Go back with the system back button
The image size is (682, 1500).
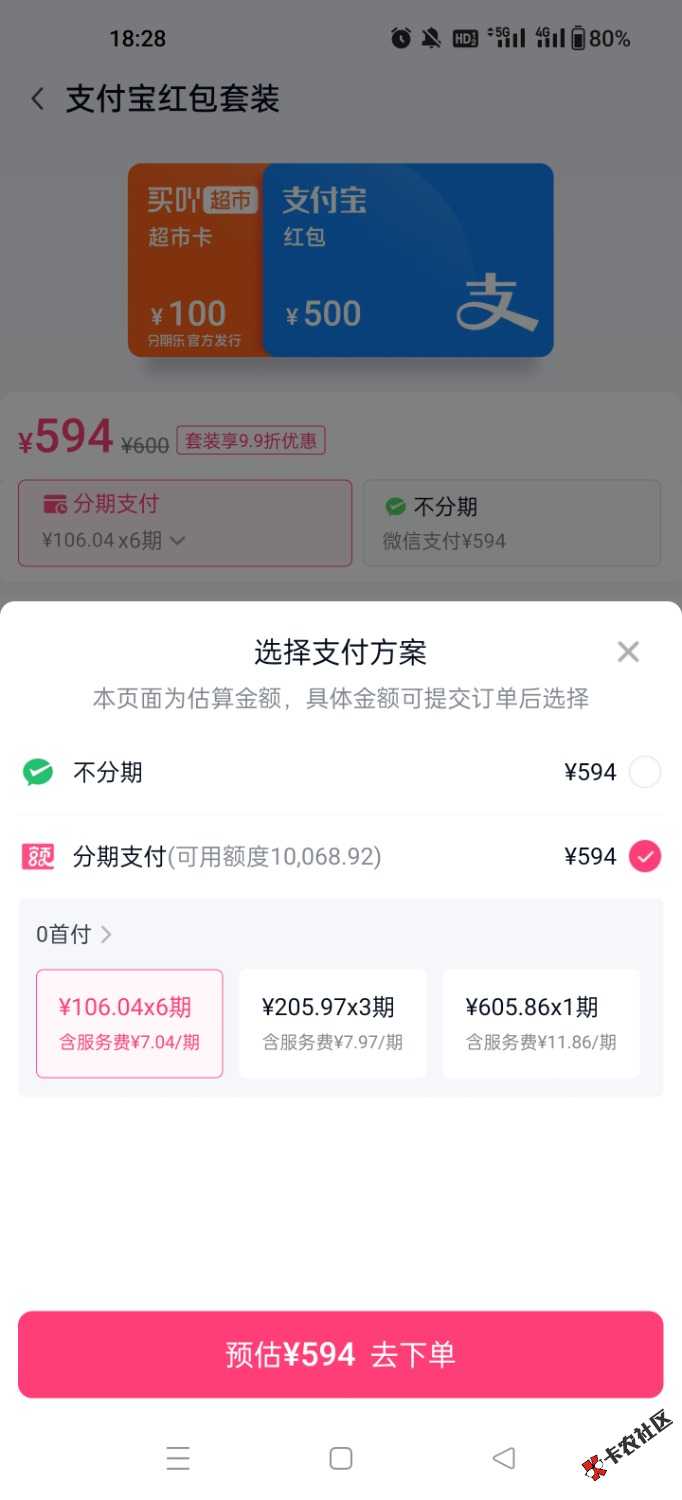(503, 1458)
